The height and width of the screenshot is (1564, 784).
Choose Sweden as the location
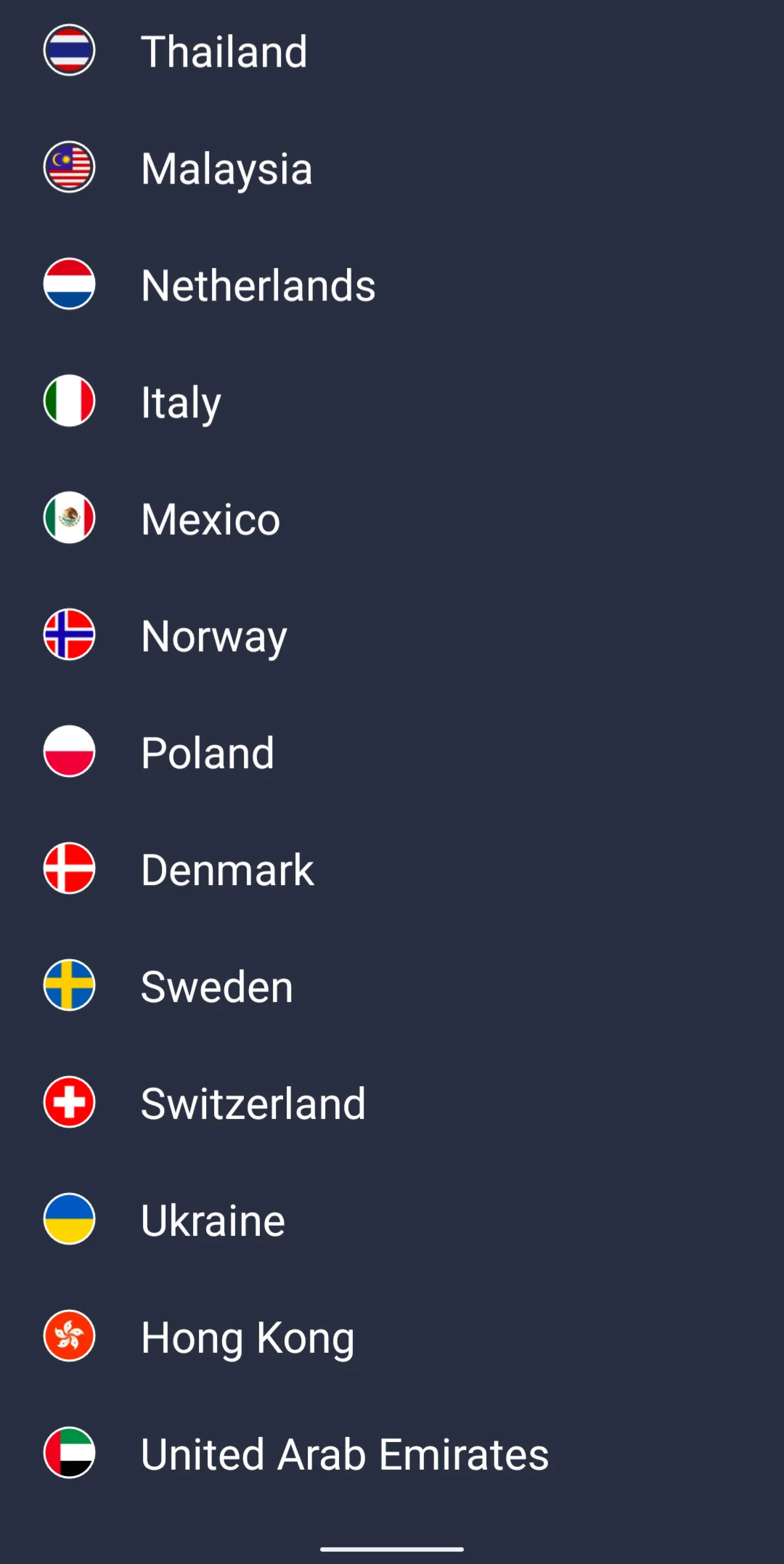392,986
